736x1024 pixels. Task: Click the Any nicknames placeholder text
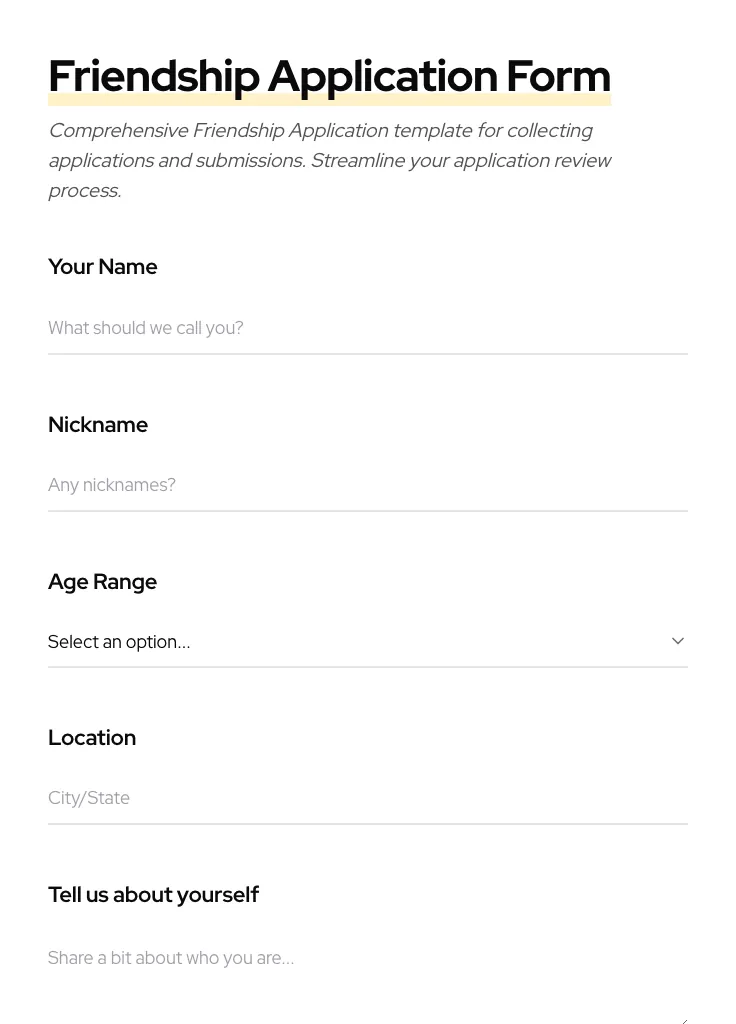pyautogui.click(x=111, y=485)
